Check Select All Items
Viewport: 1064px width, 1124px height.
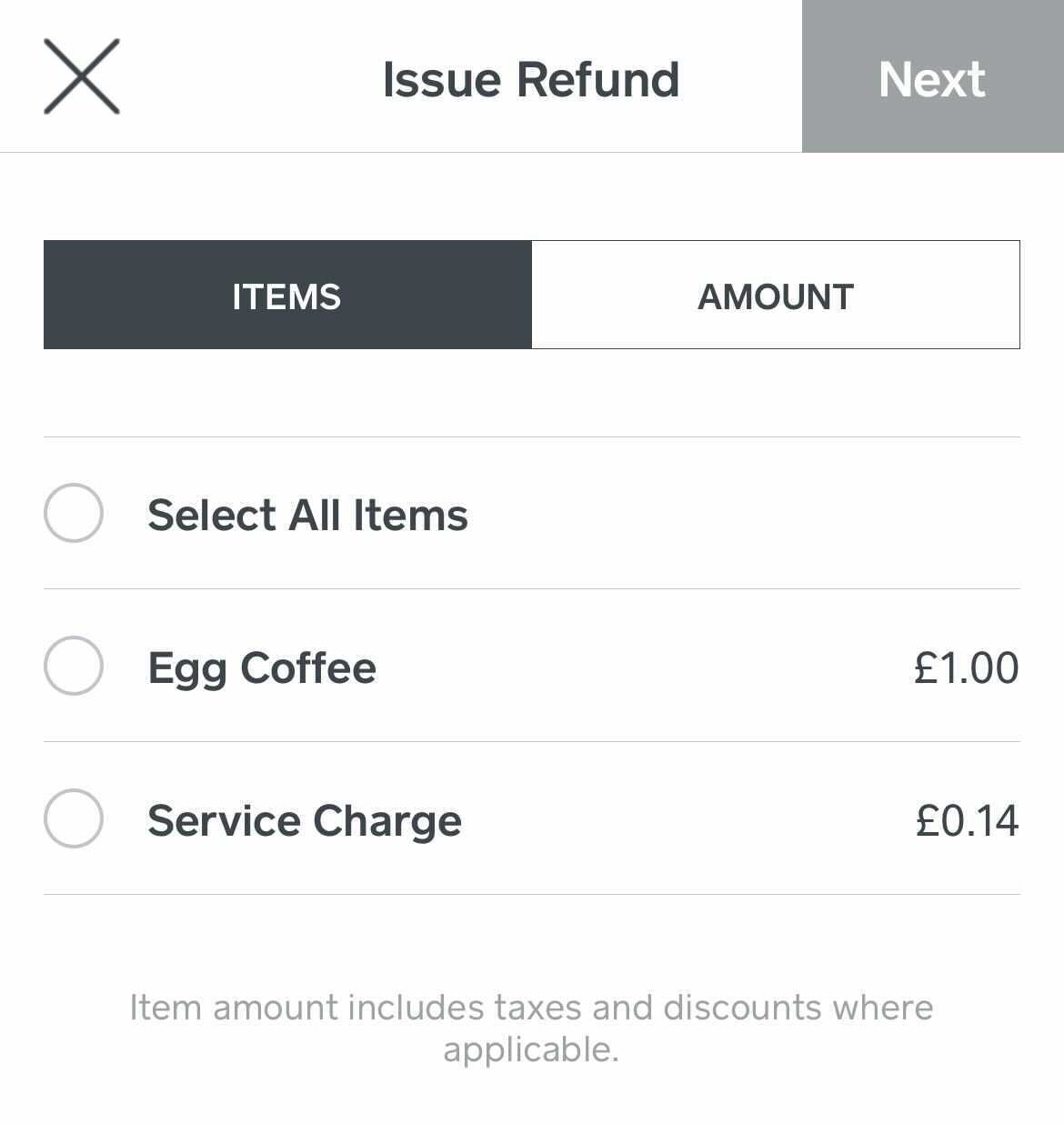coord(74,514)
